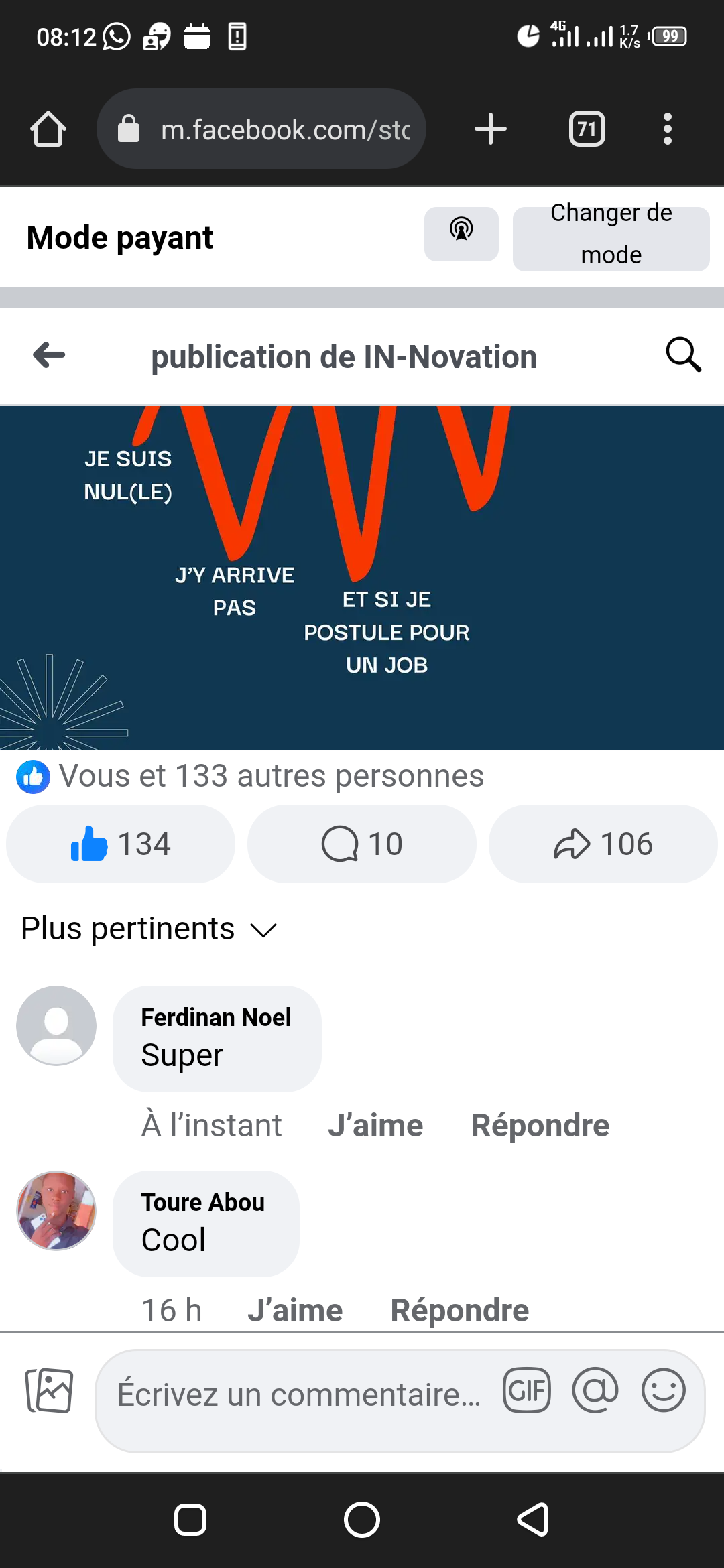Share the post with 106 shares

click(x=603, y=844)
